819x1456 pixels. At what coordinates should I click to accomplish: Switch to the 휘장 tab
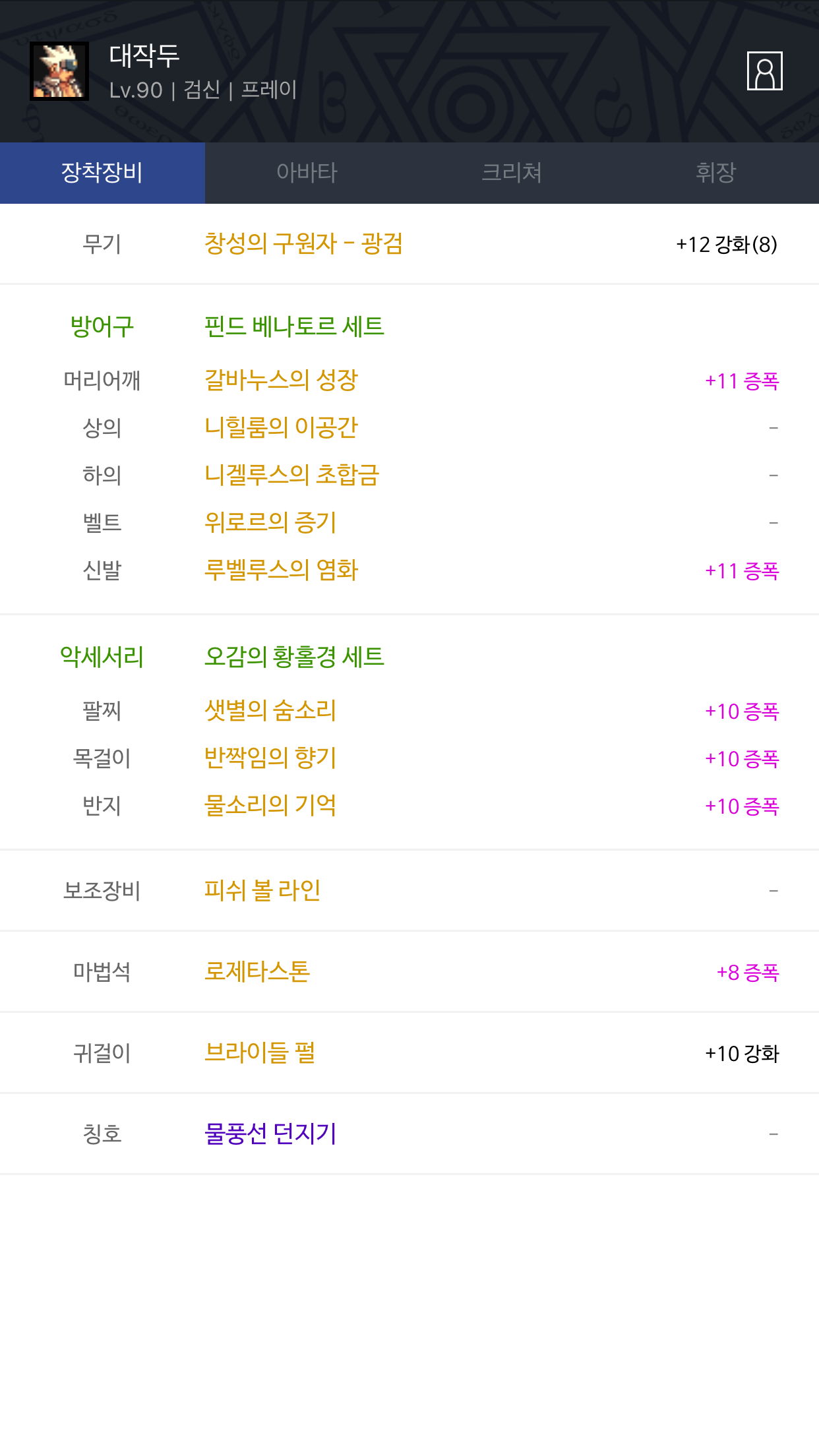[x=716, y=173]
